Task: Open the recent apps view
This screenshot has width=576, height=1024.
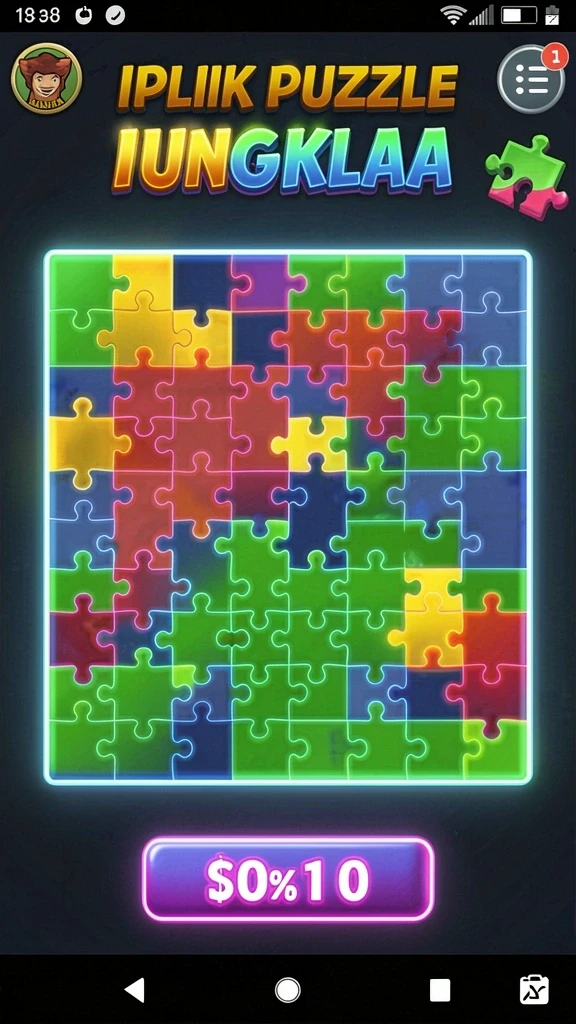Action: (440, 990)
